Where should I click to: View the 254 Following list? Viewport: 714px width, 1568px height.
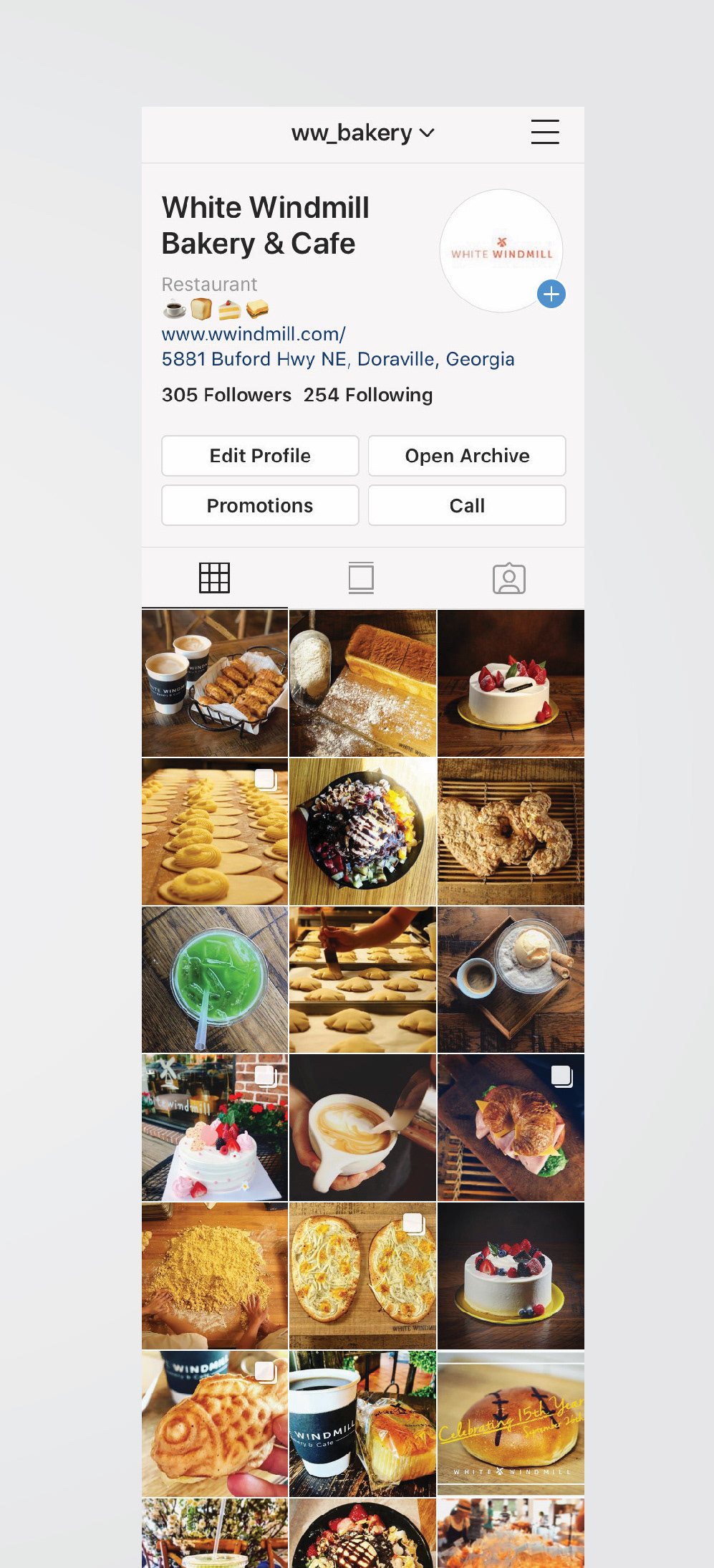[x=368, y=395]
